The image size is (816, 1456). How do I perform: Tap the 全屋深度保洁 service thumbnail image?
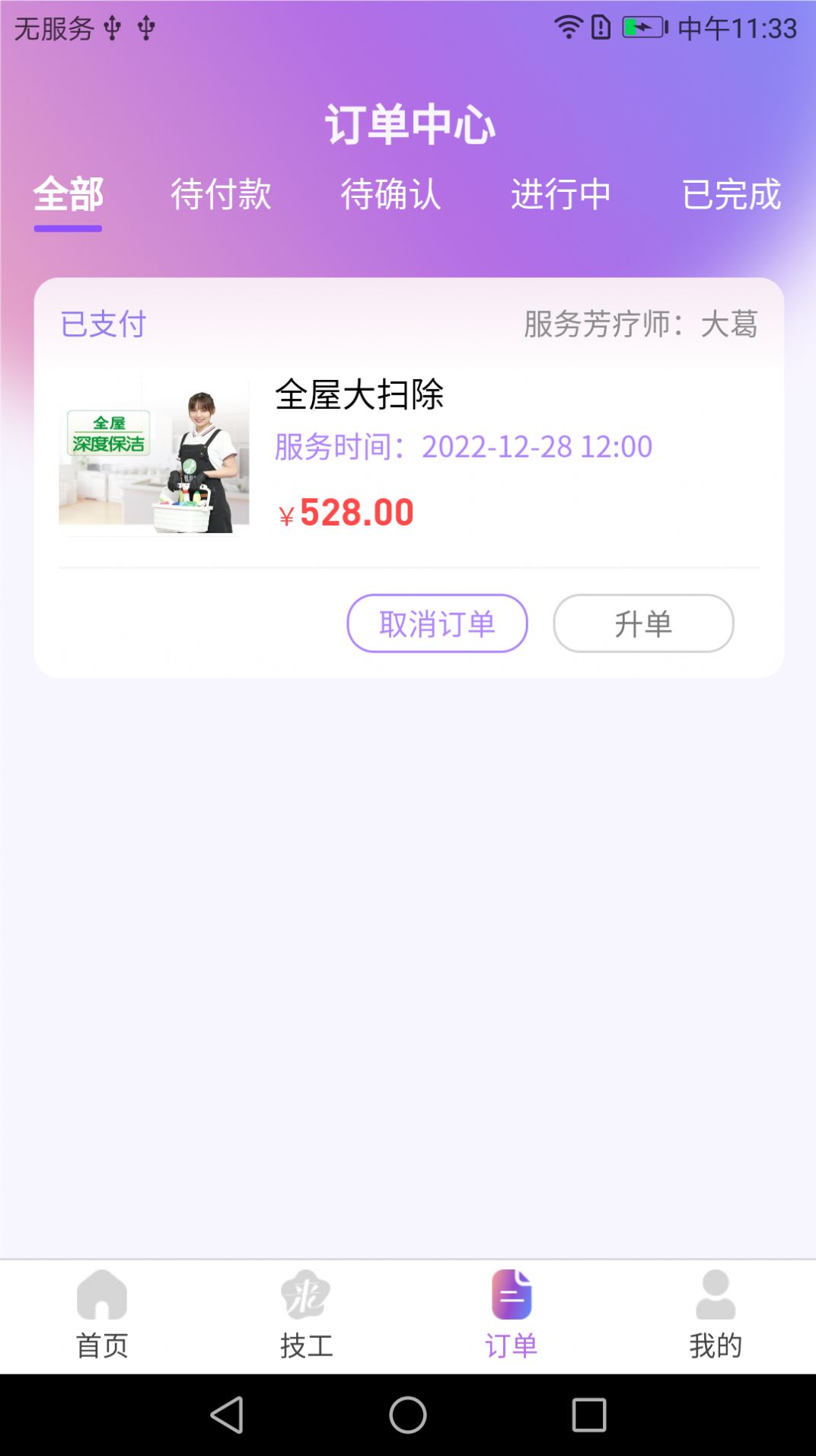pyautogui.click(x=155, y=454)
